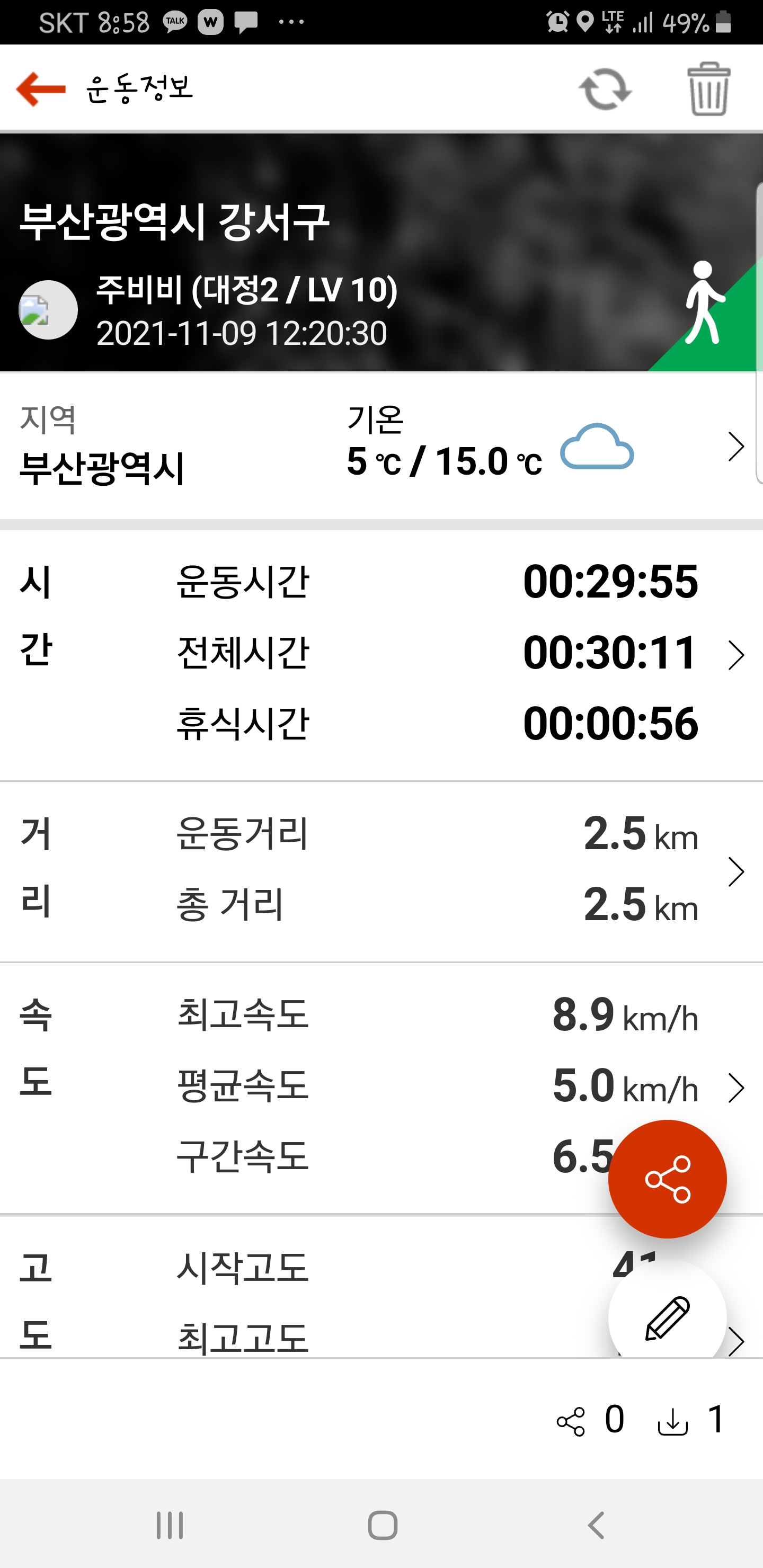
Task: Tap the share count icon
Action: pos(571,1422)
